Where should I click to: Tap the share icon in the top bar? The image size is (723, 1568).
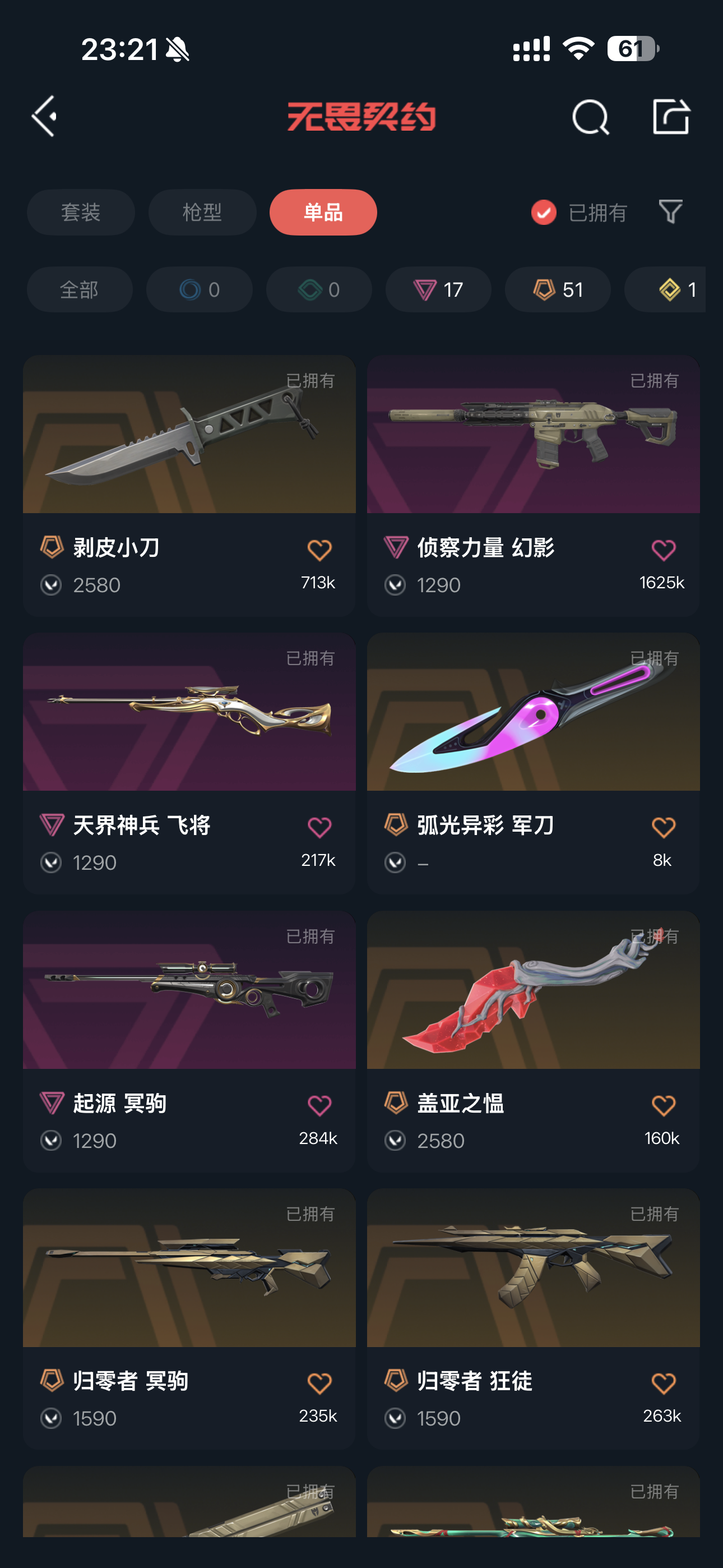click(671, 116)
